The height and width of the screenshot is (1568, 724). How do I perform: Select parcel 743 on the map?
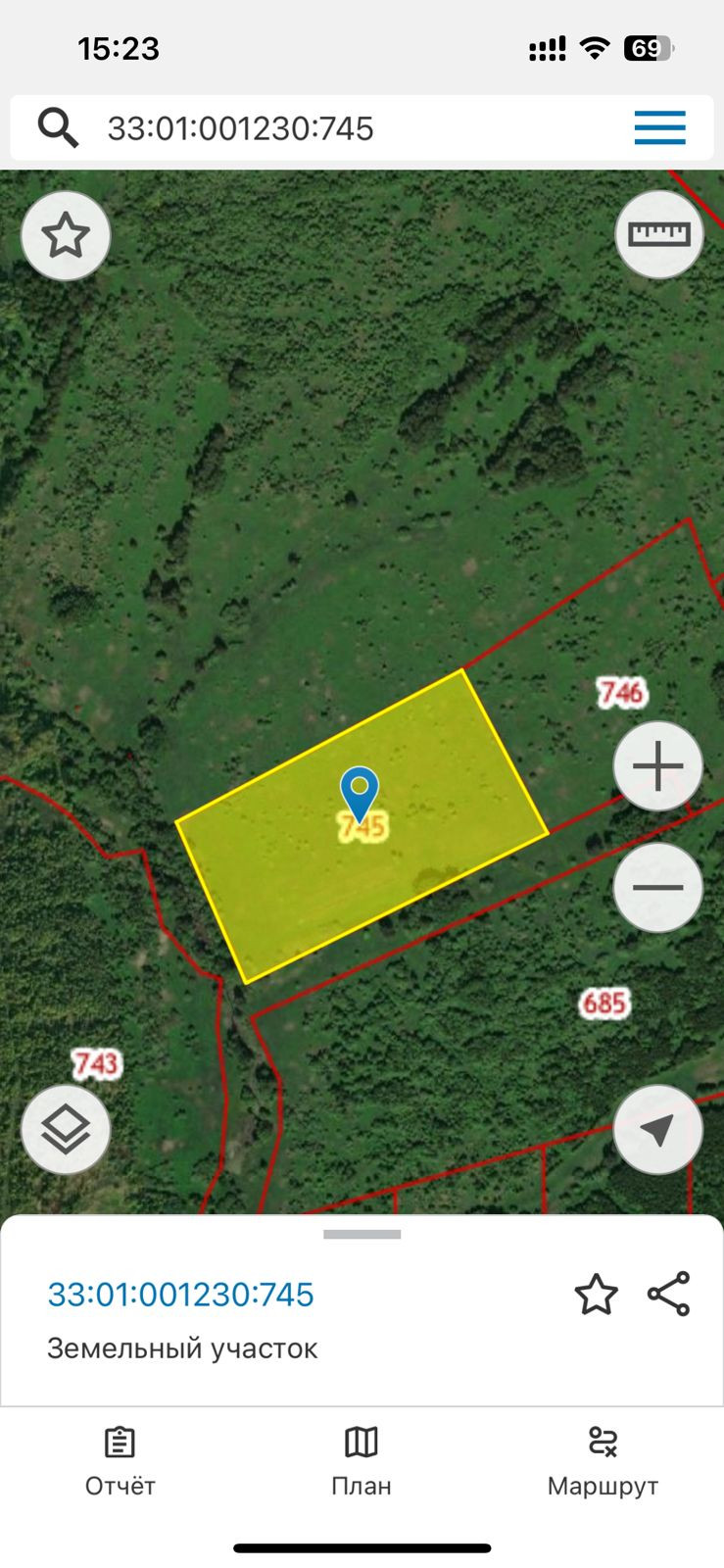[96, 1063]
